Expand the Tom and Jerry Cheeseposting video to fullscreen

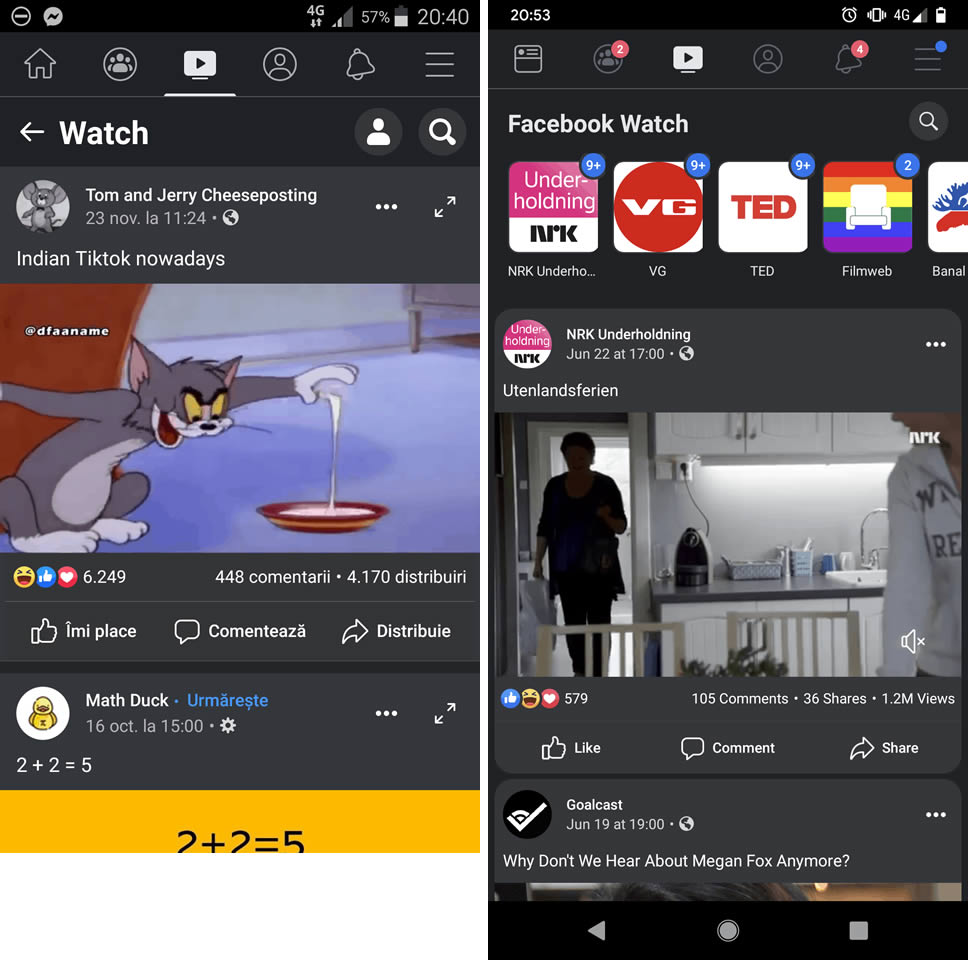click(x=445, y=207)
